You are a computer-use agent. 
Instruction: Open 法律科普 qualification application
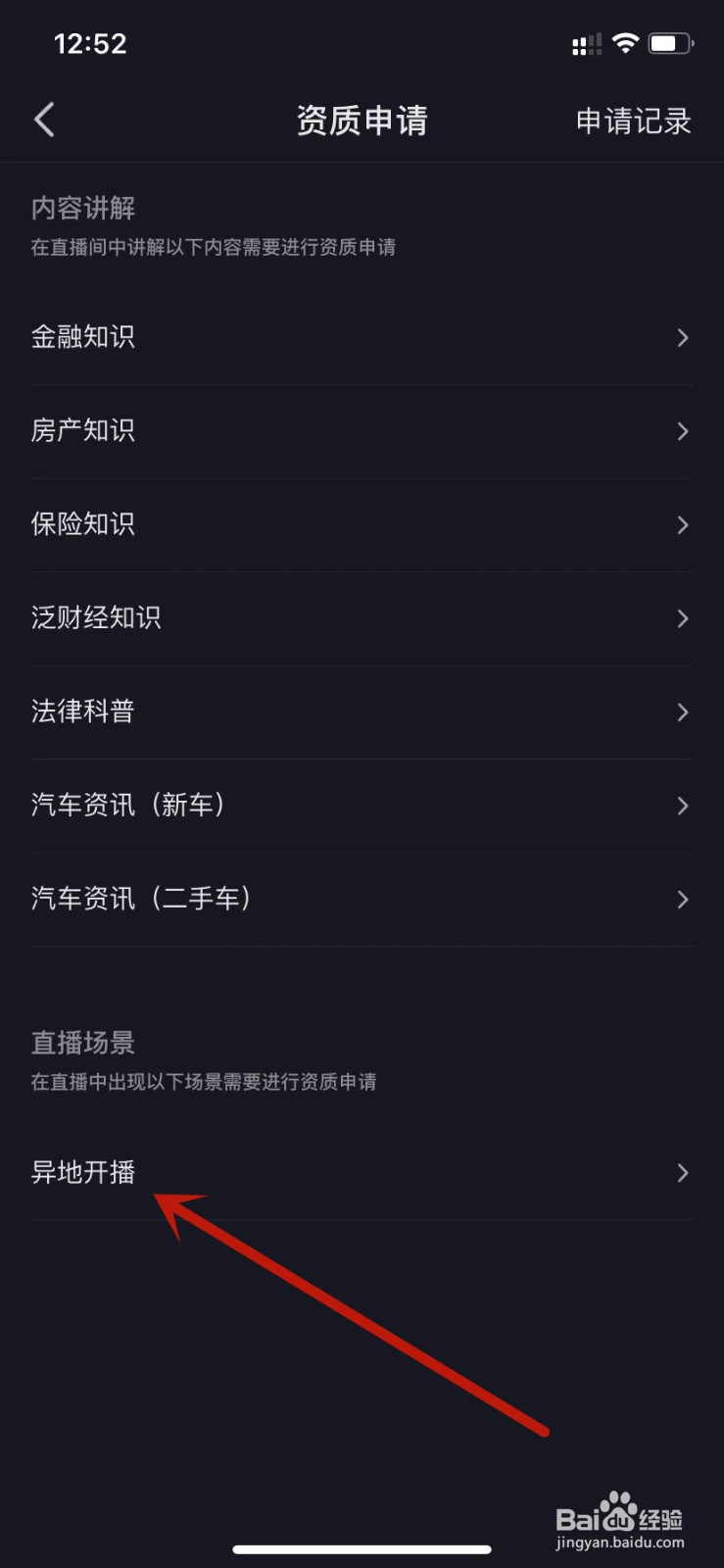coord(362,712)
